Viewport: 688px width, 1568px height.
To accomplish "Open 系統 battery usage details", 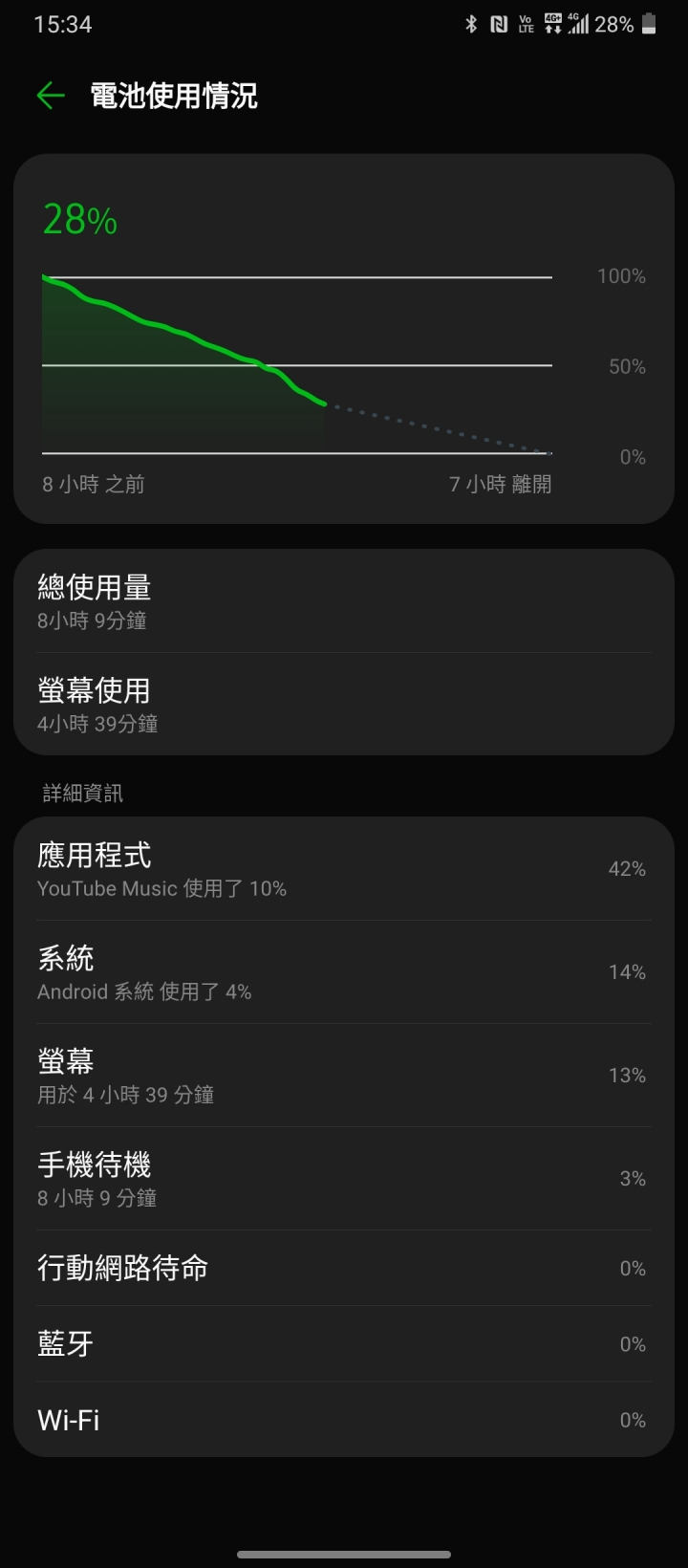I will coord(344,972).
